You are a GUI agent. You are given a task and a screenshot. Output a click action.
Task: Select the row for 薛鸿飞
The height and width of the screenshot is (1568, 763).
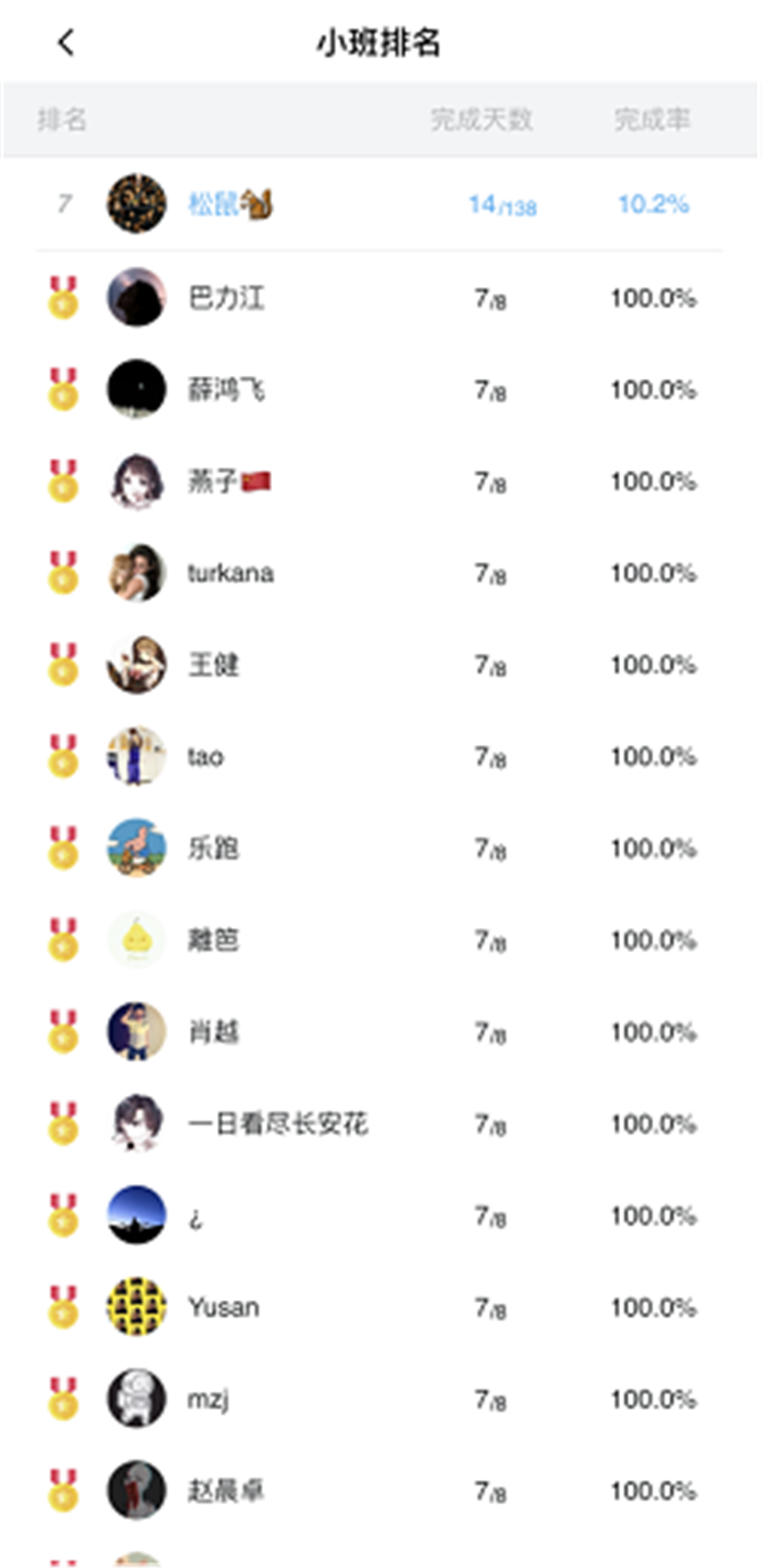381,389
